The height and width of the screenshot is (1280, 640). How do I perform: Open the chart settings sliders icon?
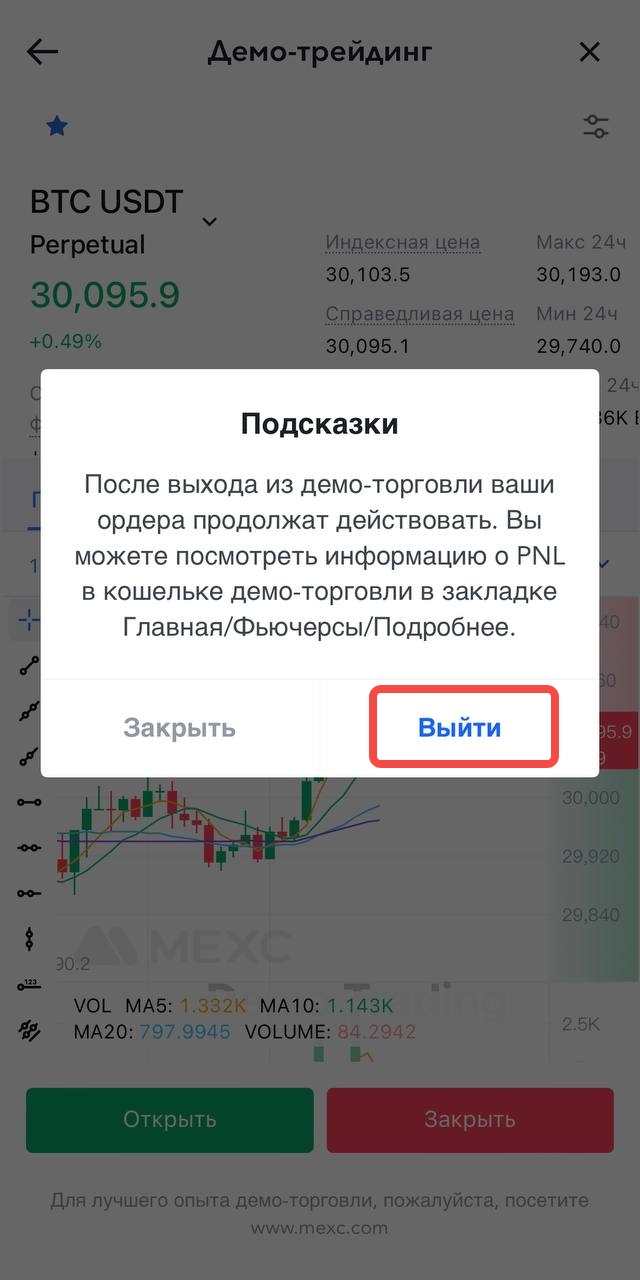point(596,126)
